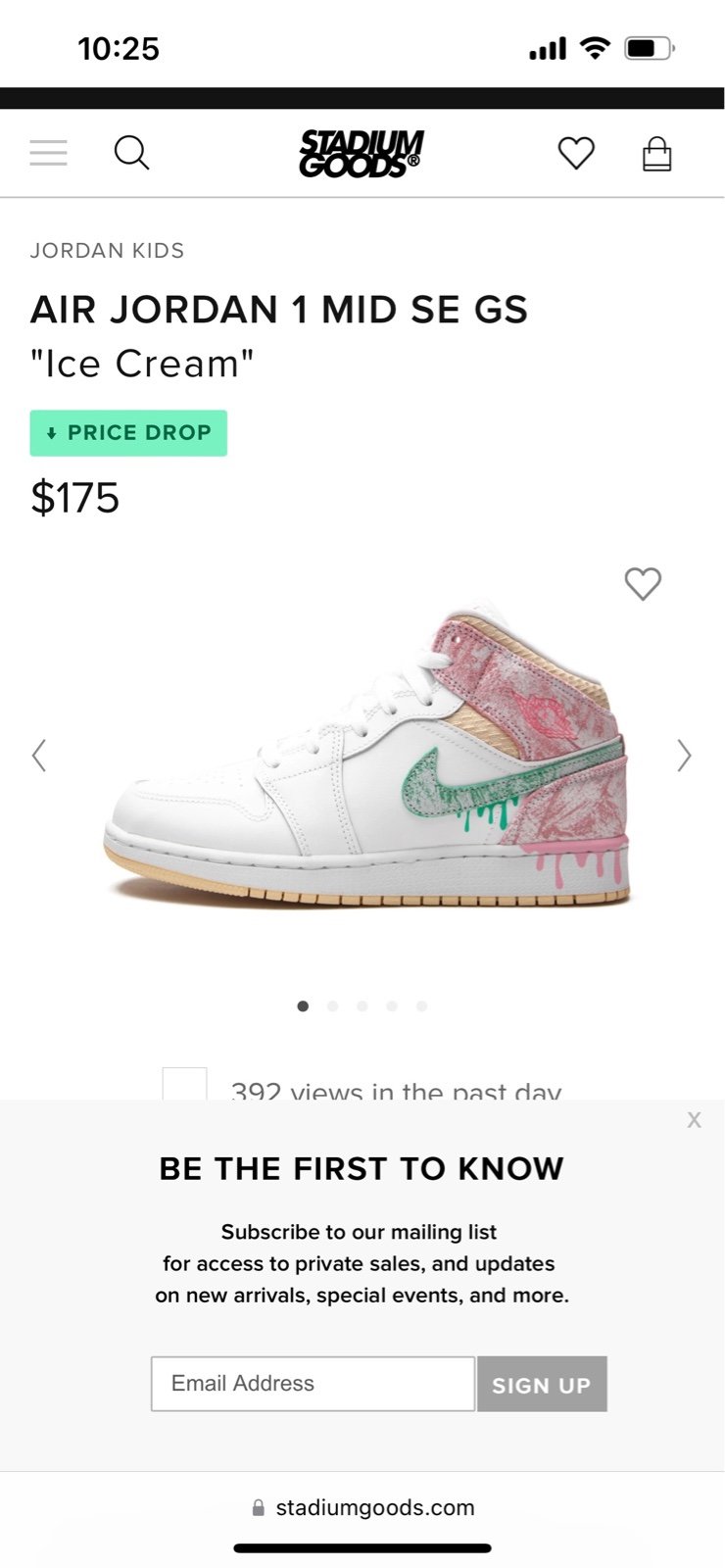
Task: Focus the Email Address field
Action: (313, 1384)
